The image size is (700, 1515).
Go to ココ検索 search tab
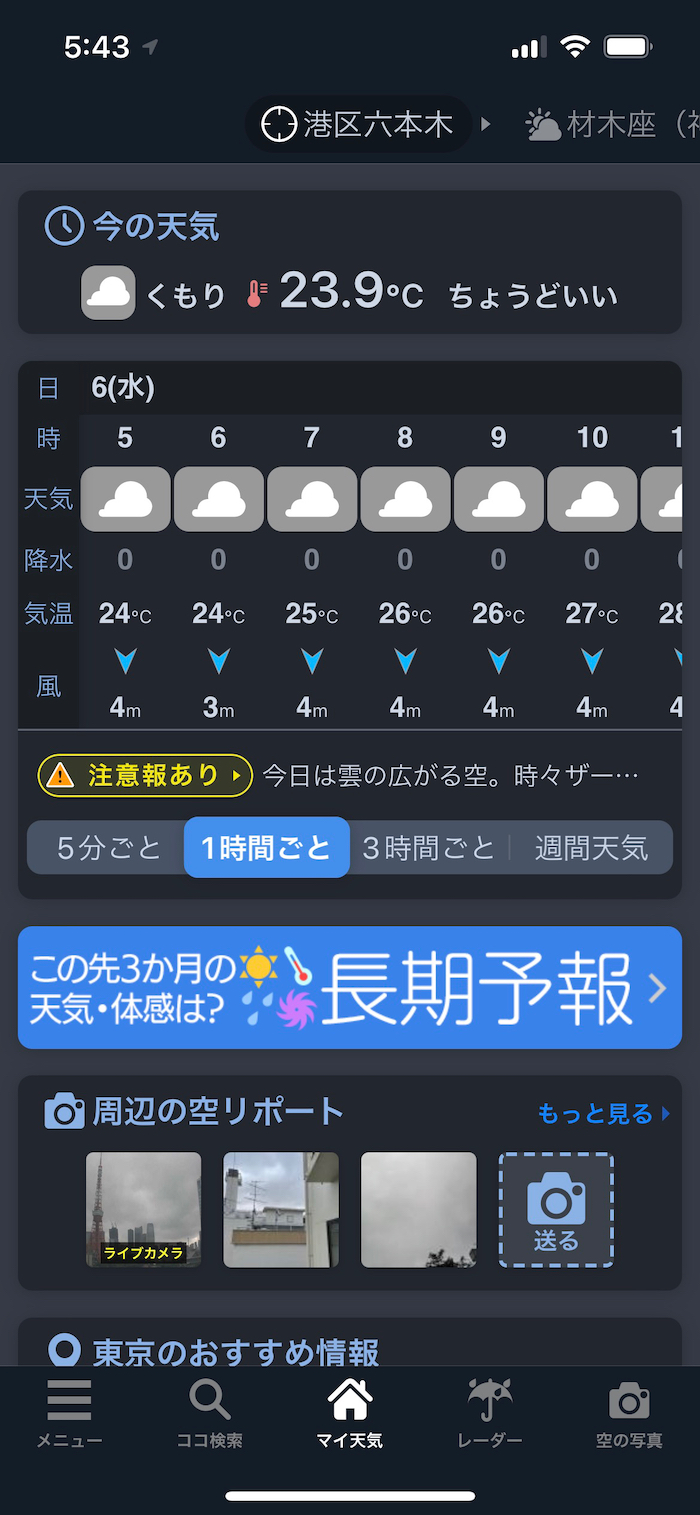(210, 1414)
